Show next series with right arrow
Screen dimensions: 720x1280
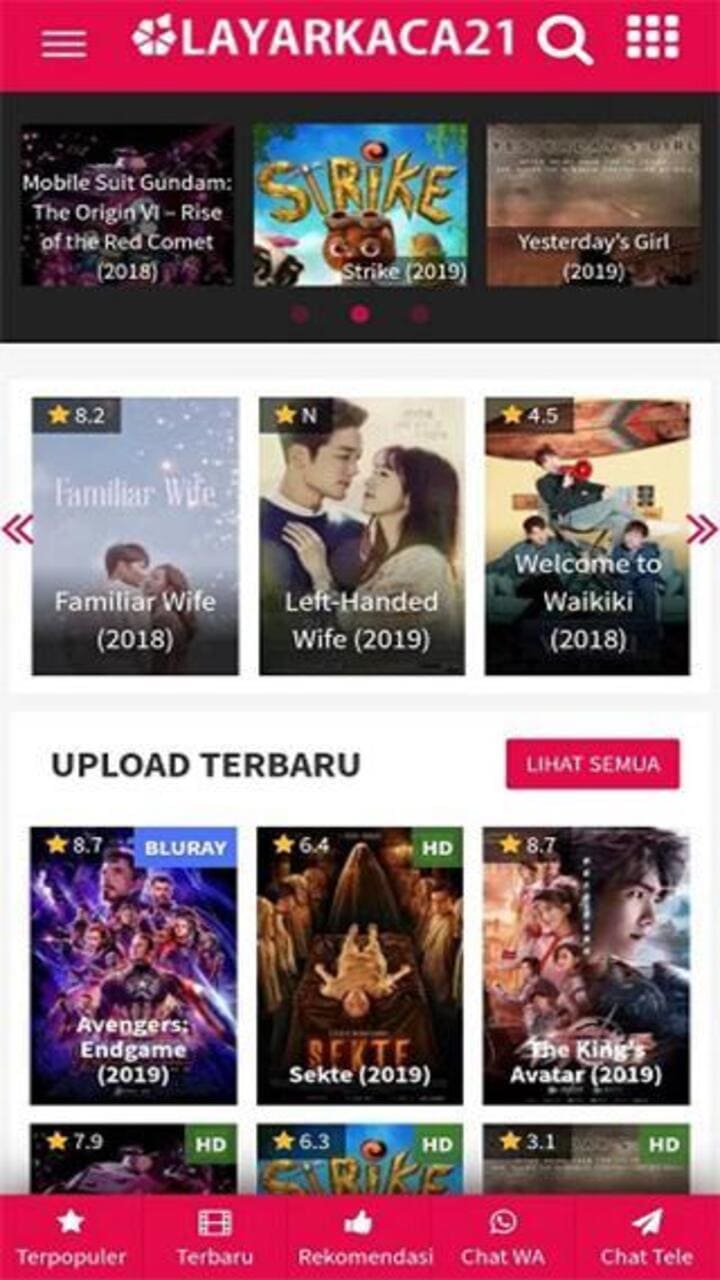click(x=701, y=529)
